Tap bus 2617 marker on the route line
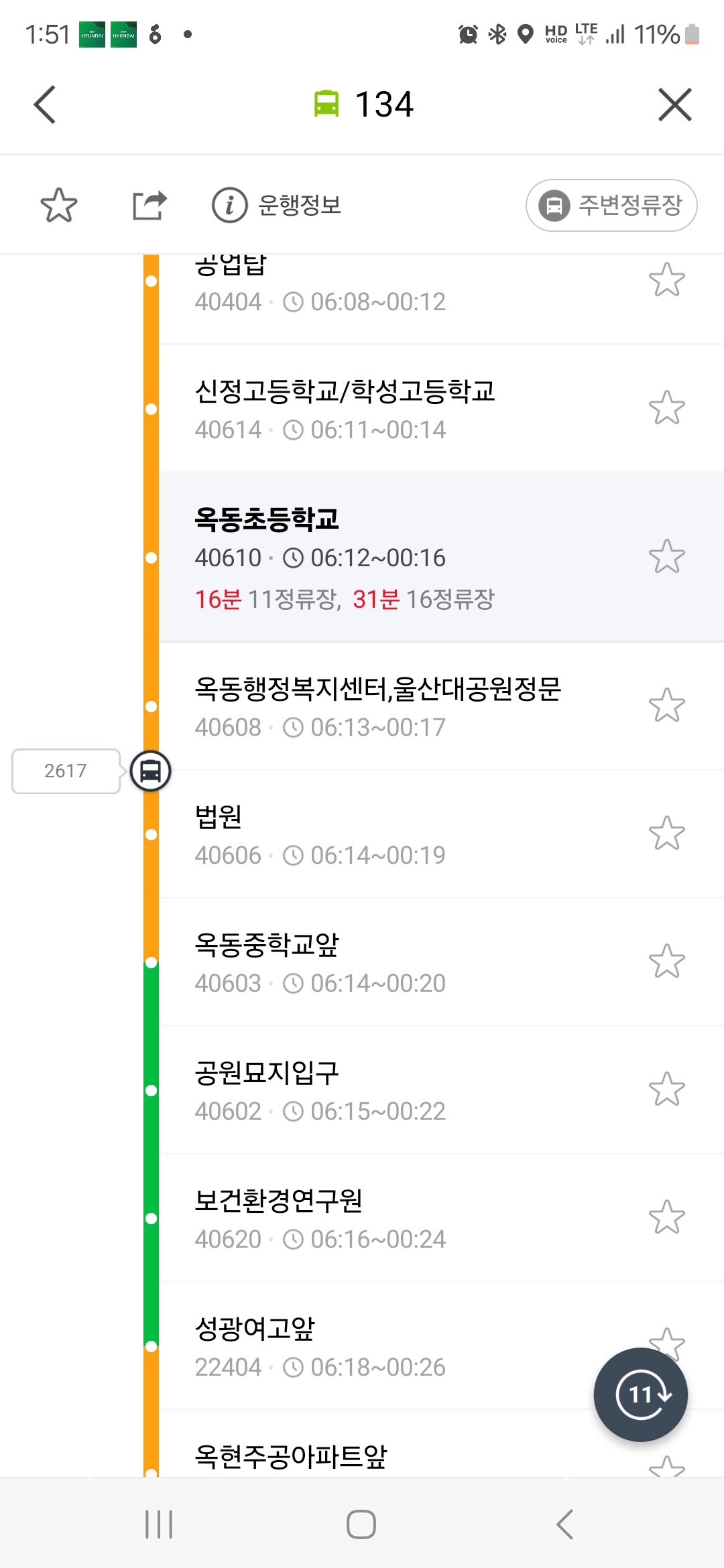This screenshot has width=724, height=1568. tap(150, 771)
